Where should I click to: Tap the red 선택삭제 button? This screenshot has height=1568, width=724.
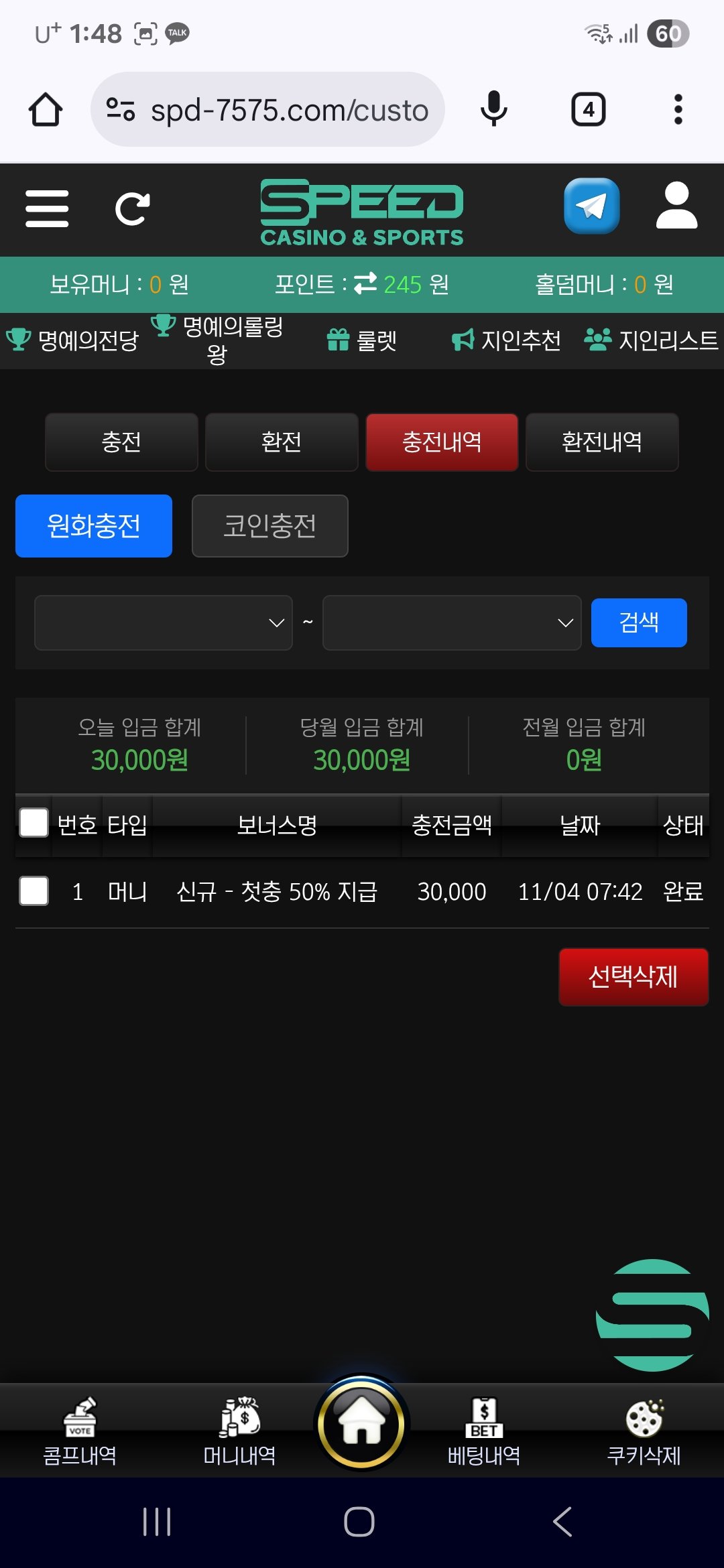pyautogui.click(x=633, y=976)
